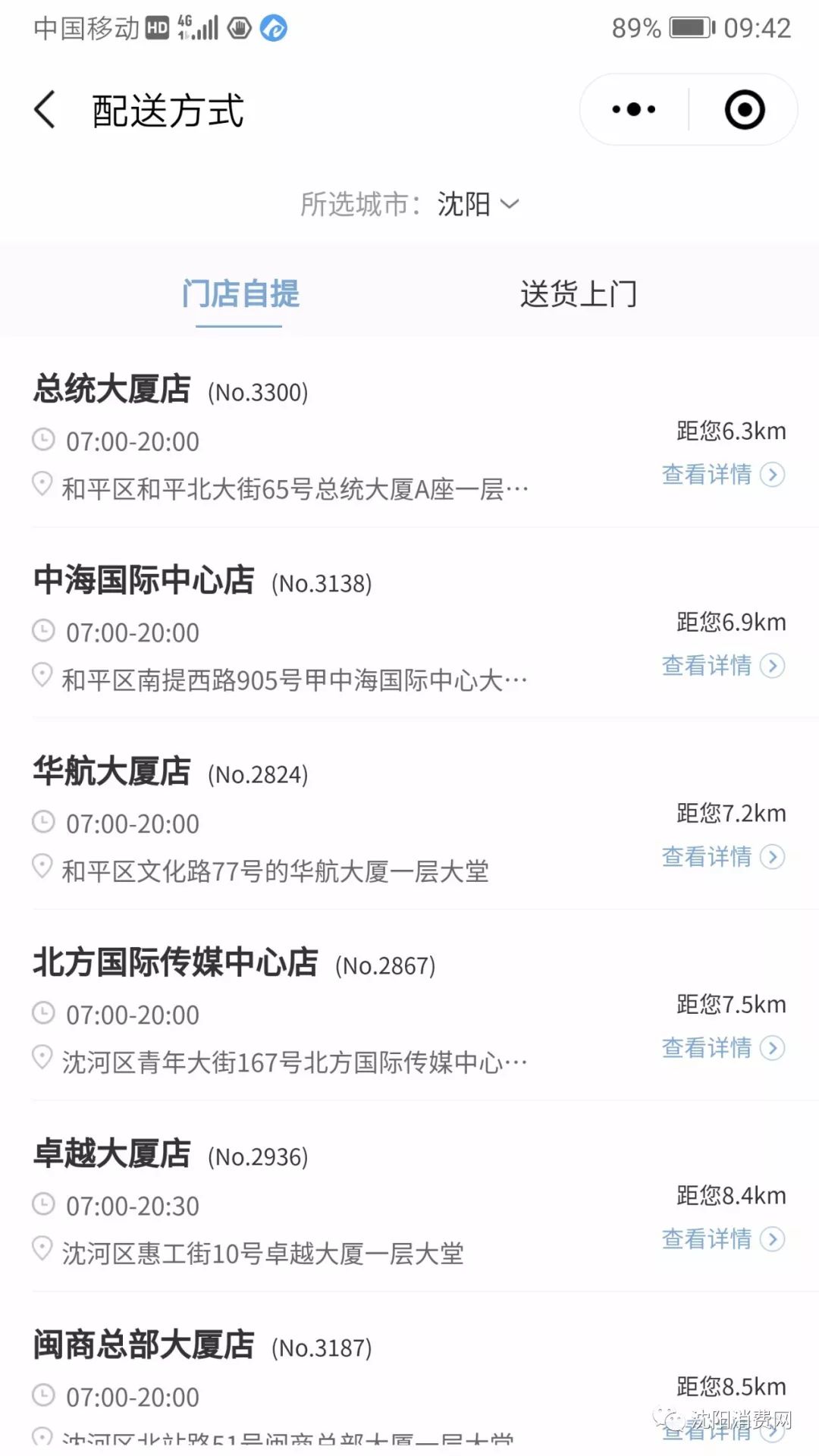Open 查看详情 for 华航大厦店
Screen dimensions: 819x1456
722,857
